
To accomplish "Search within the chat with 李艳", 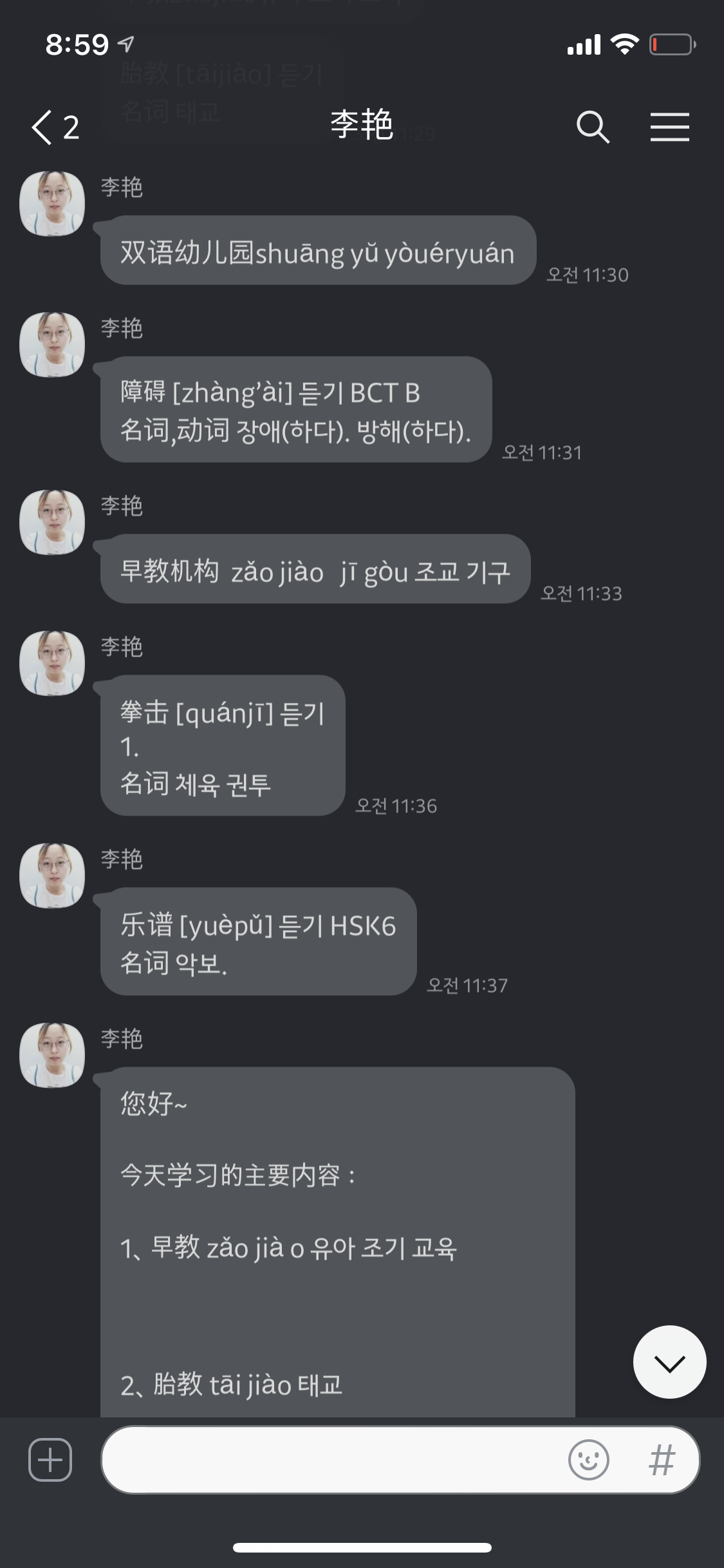I will coord(593,127).
